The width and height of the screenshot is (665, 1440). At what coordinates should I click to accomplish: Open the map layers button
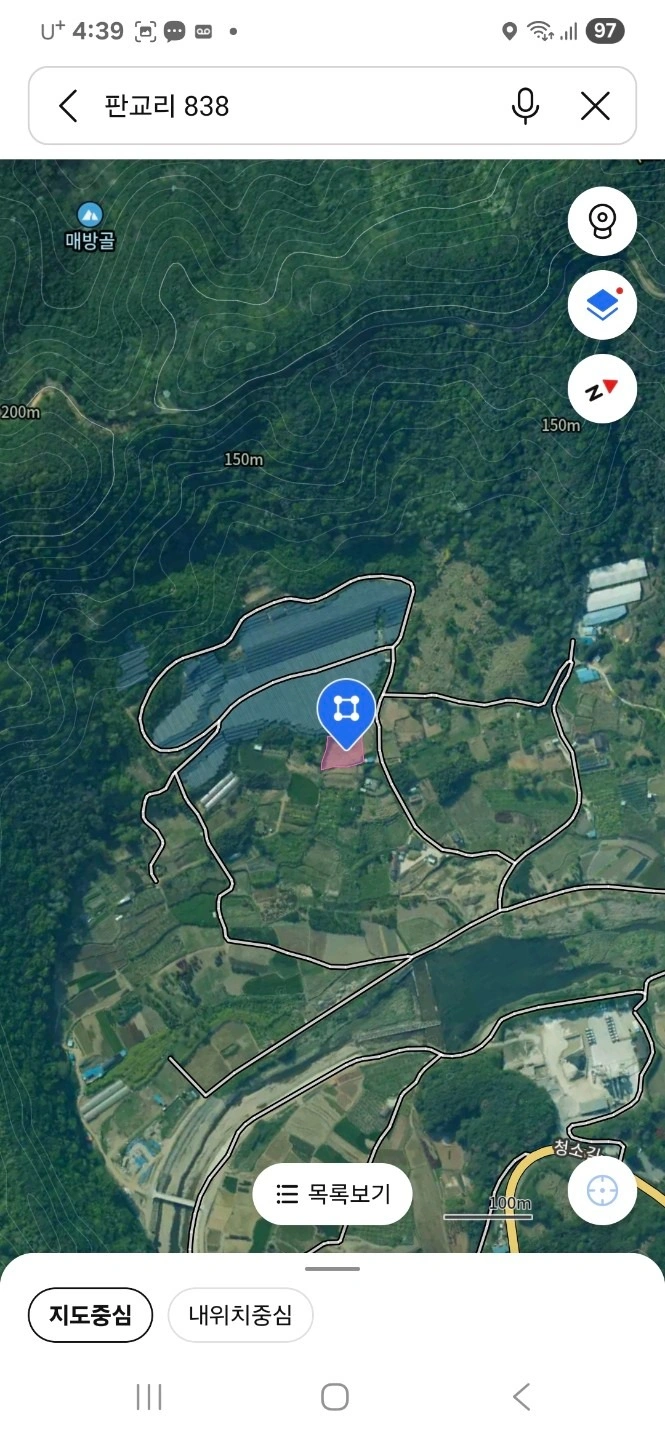tap(602, 305)
